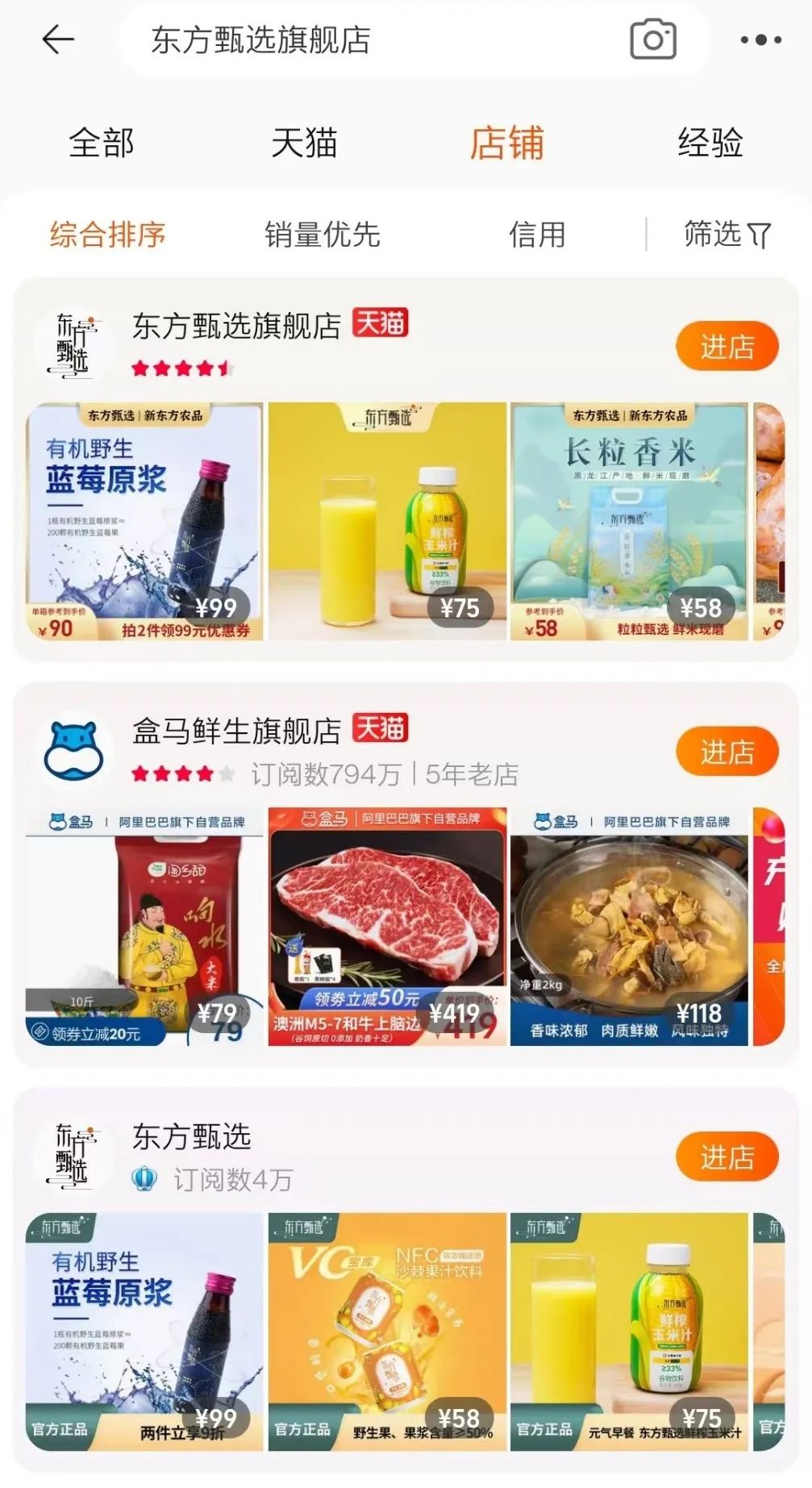The image size is (812, 1488).
Task: Go back with the arrow icon
Action: [x=57, y=39]
